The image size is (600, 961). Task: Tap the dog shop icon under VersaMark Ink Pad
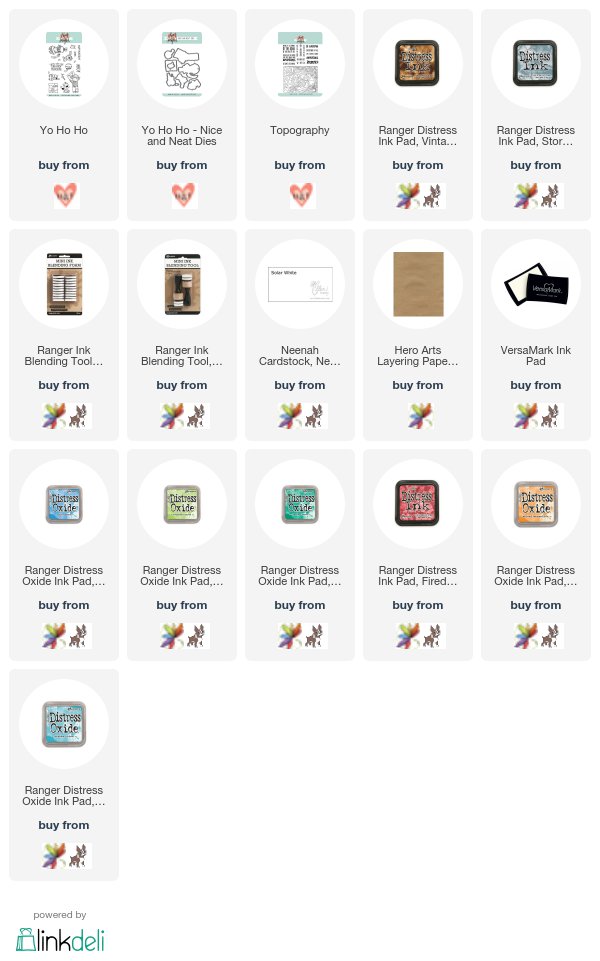(x=551, y=416)
